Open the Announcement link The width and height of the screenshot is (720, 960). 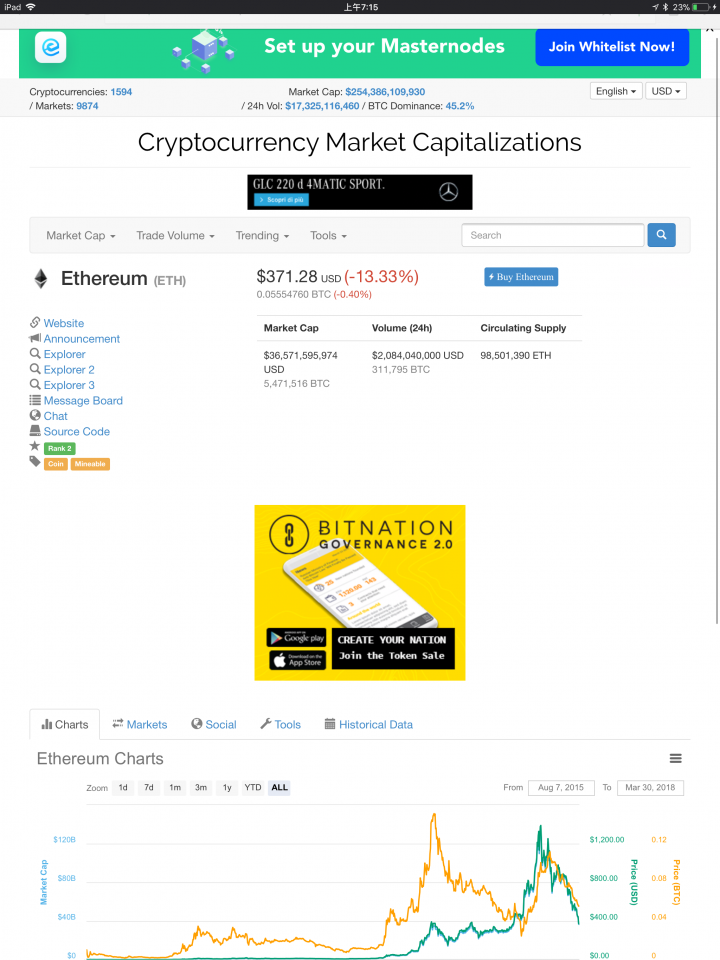(81, 339)
